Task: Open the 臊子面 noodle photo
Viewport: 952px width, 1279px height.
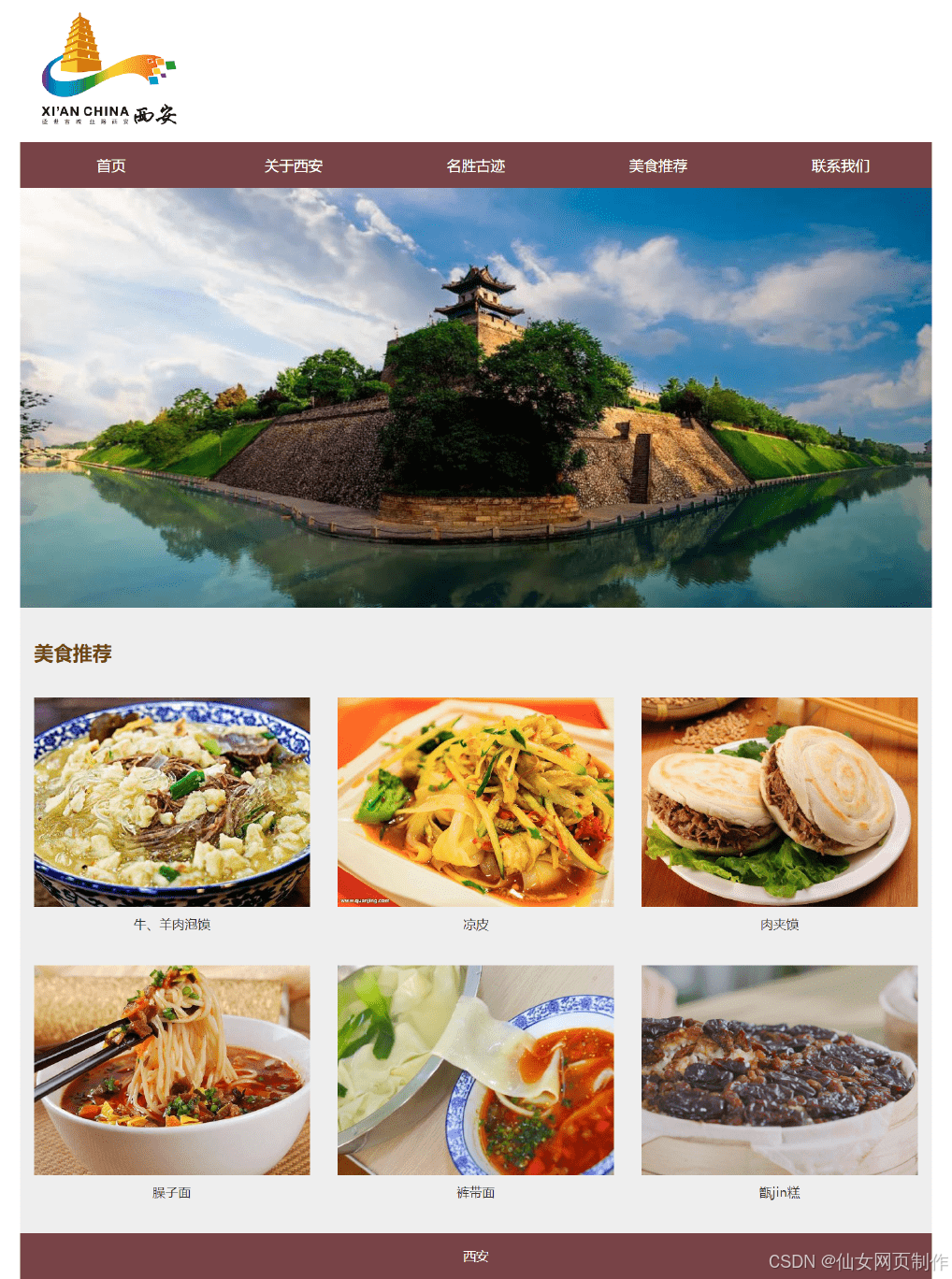Action: pyautogui.click(x=171, y=1070)
